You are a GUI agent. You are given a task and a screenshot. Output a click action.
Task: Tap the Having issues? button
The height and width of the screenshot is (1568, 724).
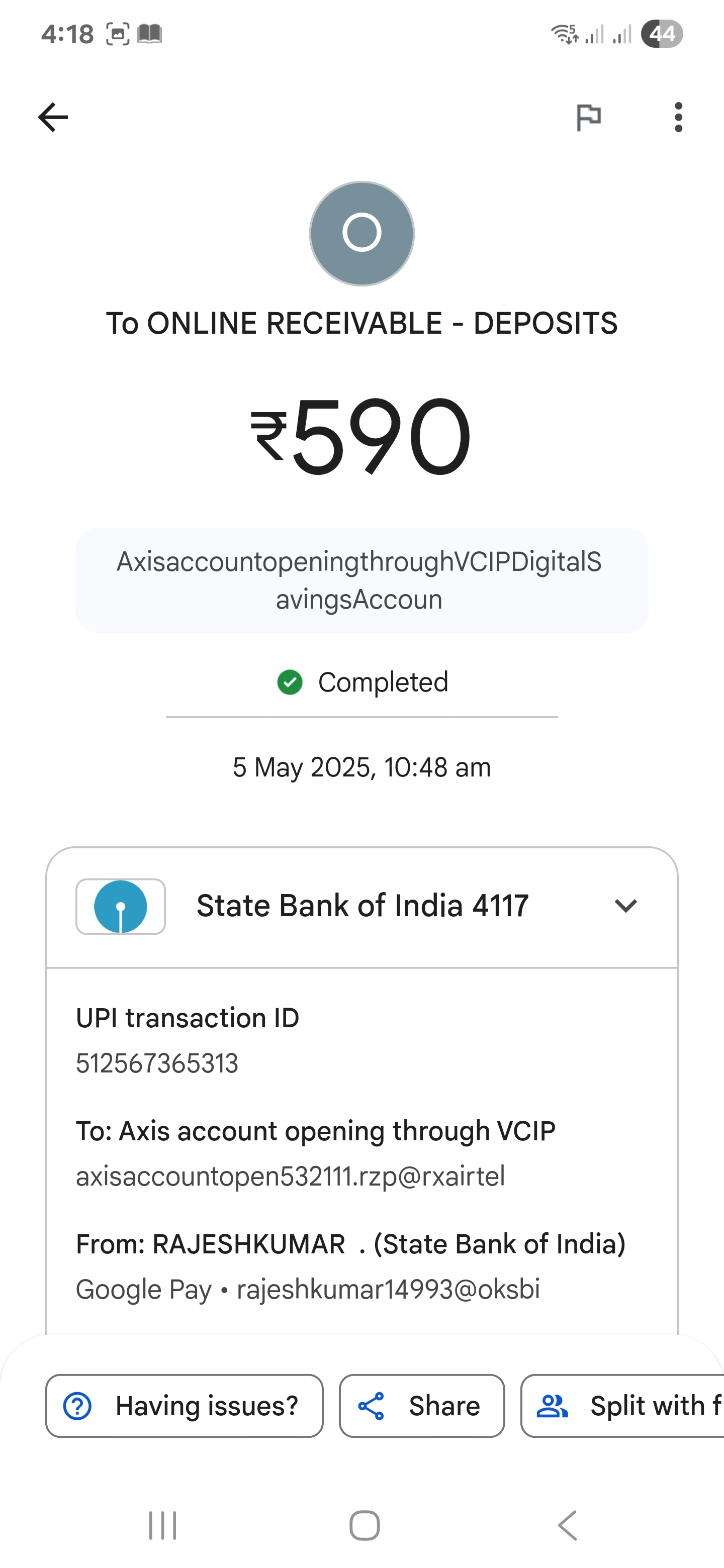[x=185, y=1406]
